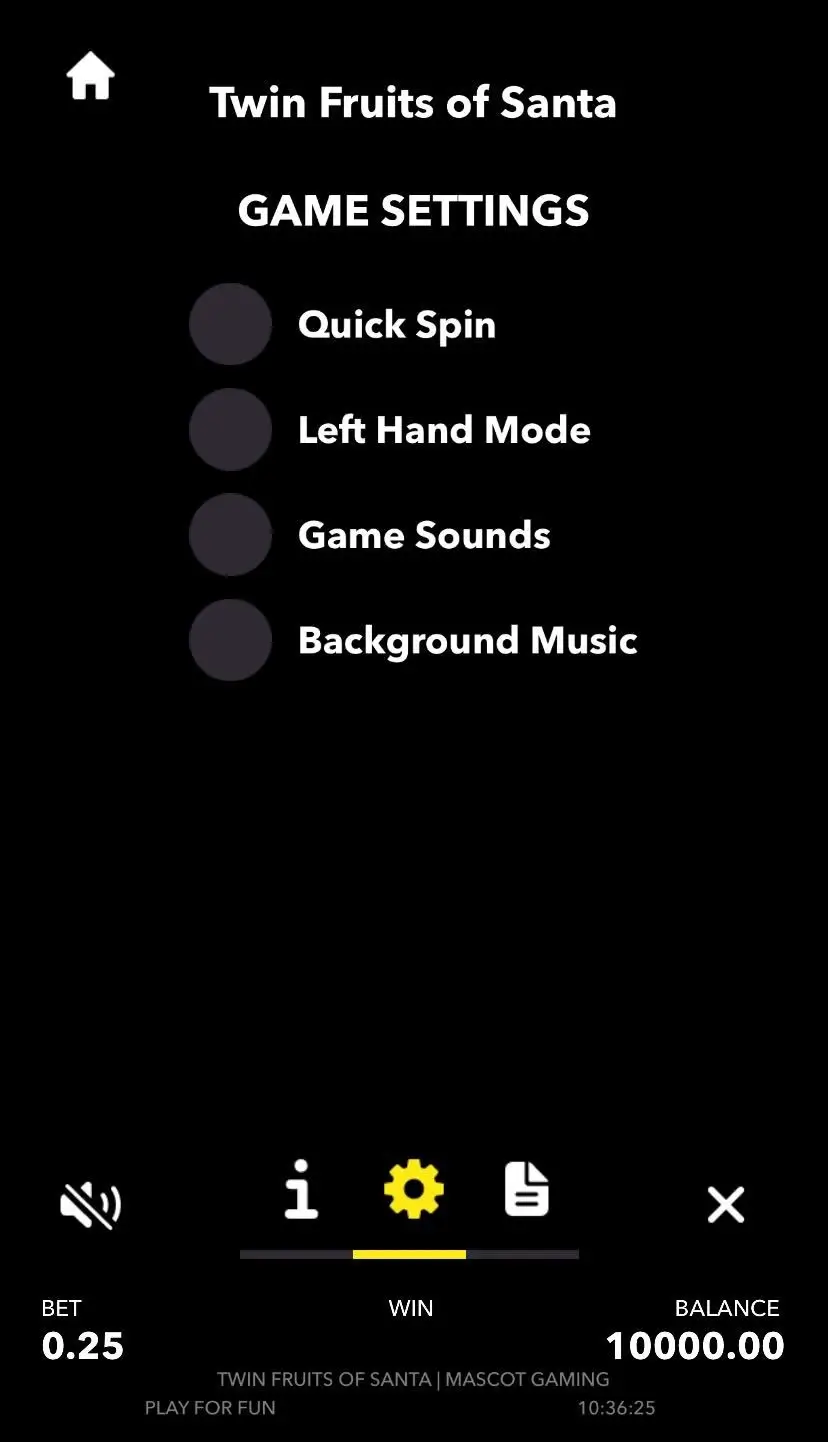Select the gear settings tab
The image size is (828, 1442).
point(414,1190)
